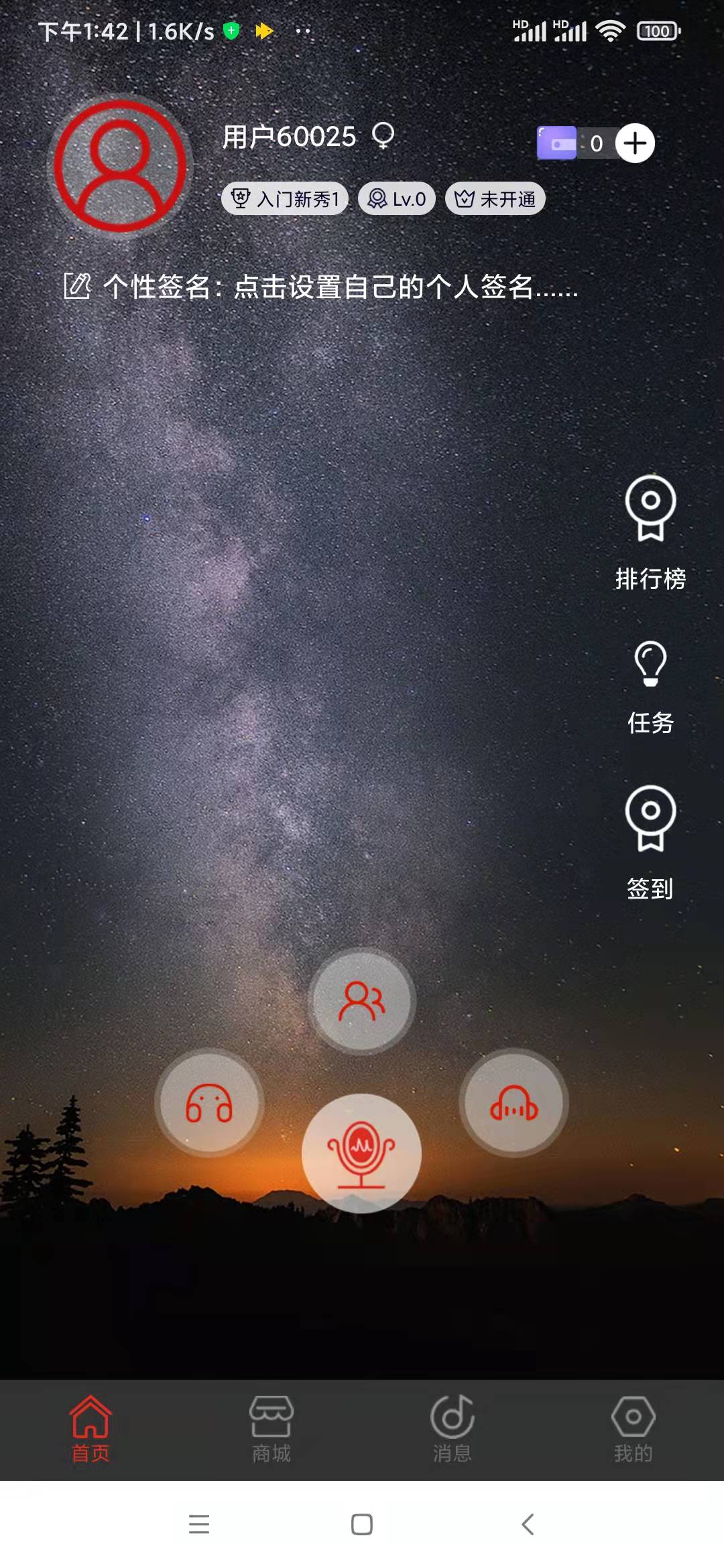This screenshot has width=724, height=1568.
Task: Go back using the system back arrow
Action: (528, 1524)
